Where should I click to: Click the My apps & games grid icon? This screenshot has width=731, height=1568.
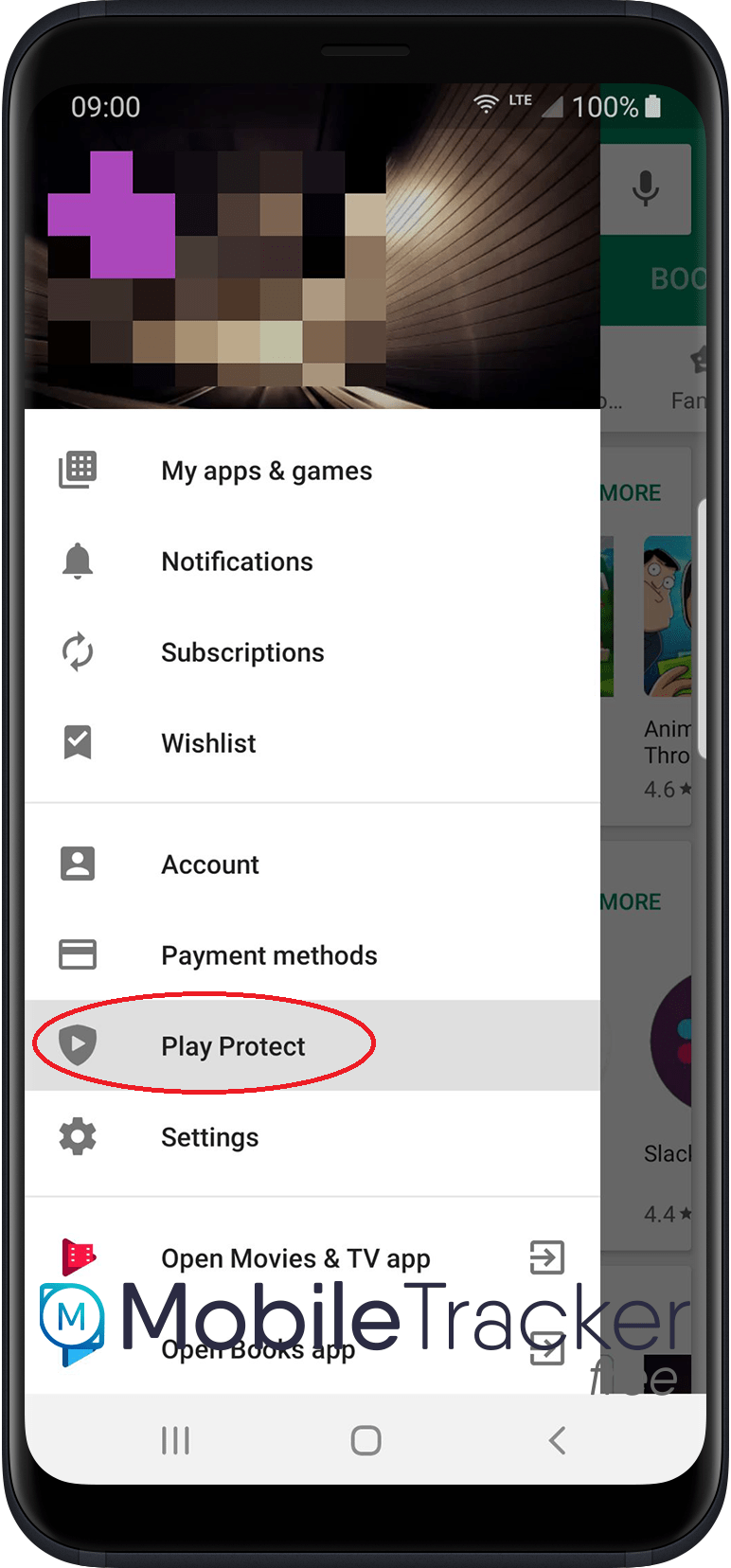77,470
